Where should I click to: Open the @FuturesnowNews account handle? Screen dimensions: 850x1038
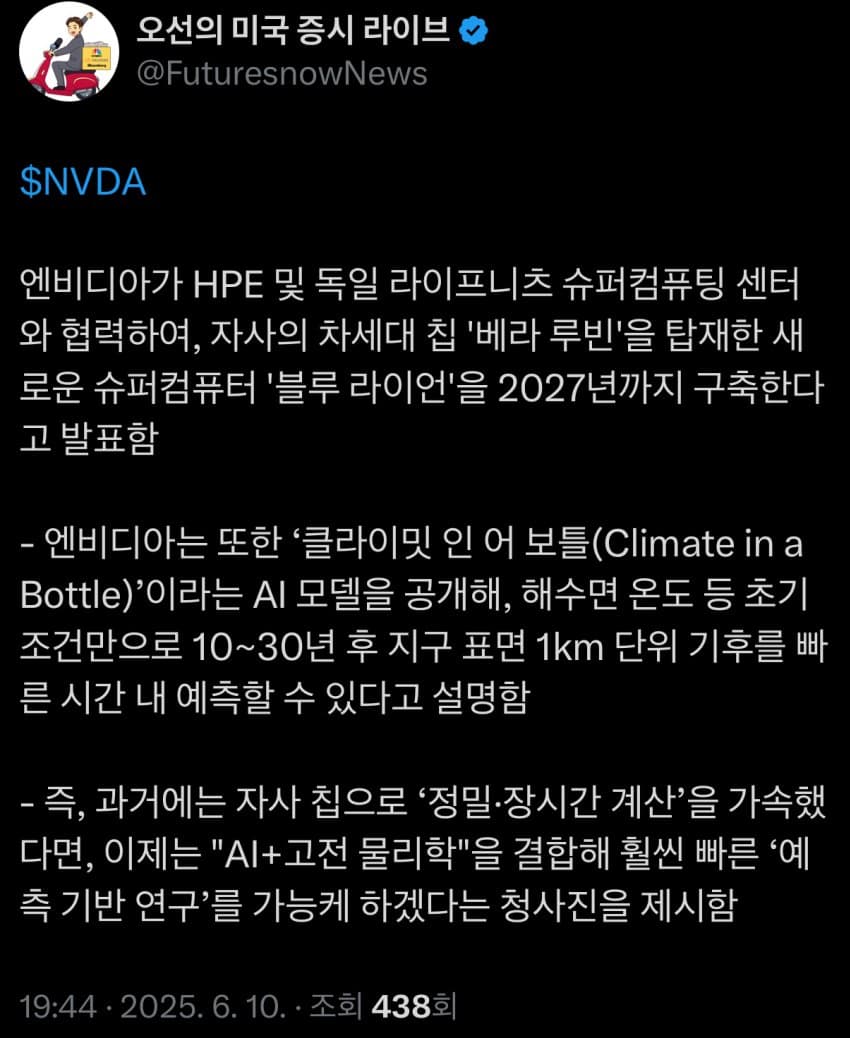pos(281,74)
